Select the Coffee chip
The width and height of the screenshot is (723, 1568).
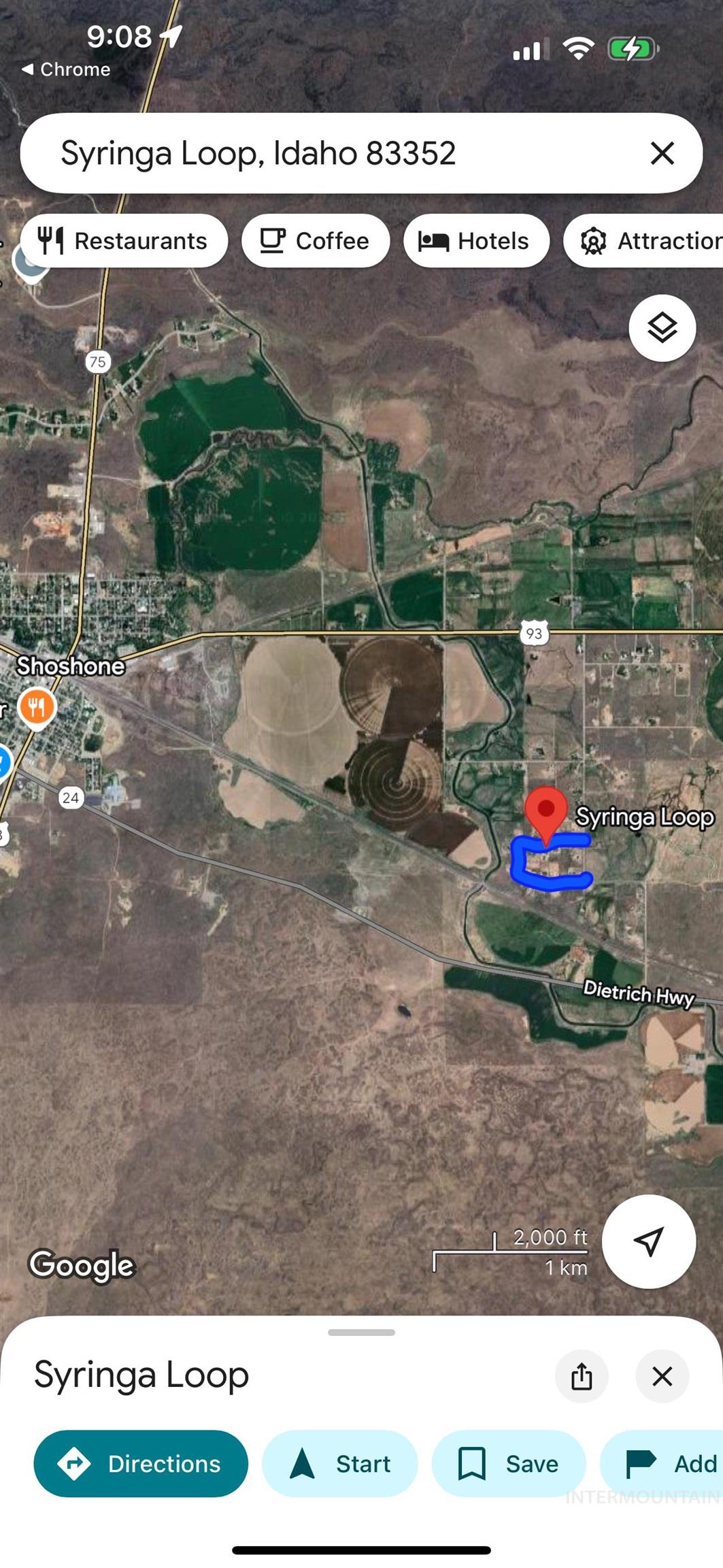point(316,241)
